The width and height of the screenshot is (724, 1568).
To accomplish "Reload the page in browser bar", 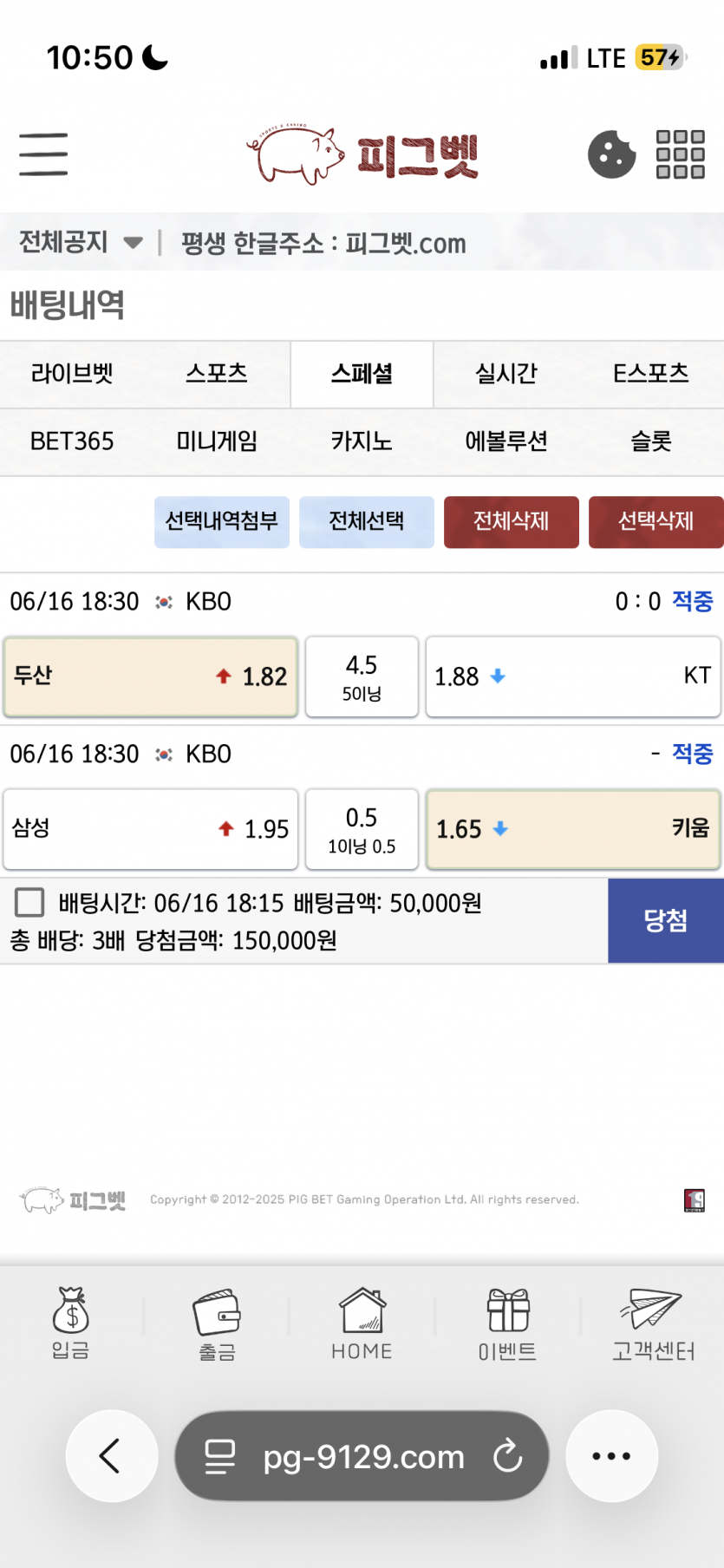I will click(x=508, y=1456).
